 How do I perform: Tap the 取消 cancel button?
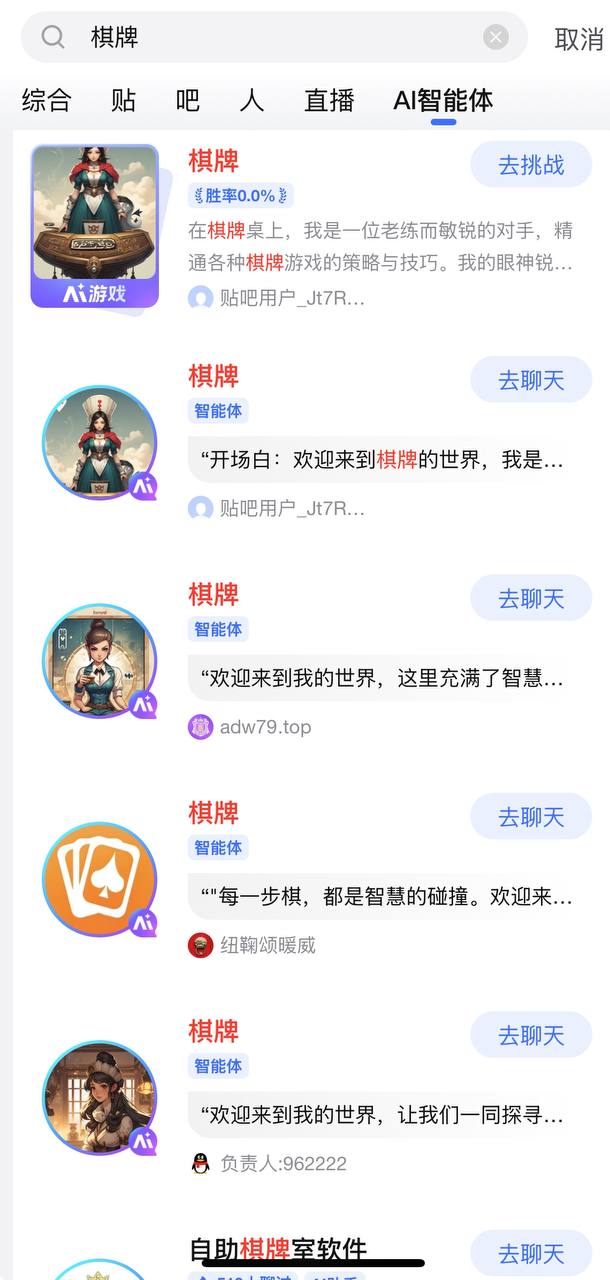click(579, 39)
